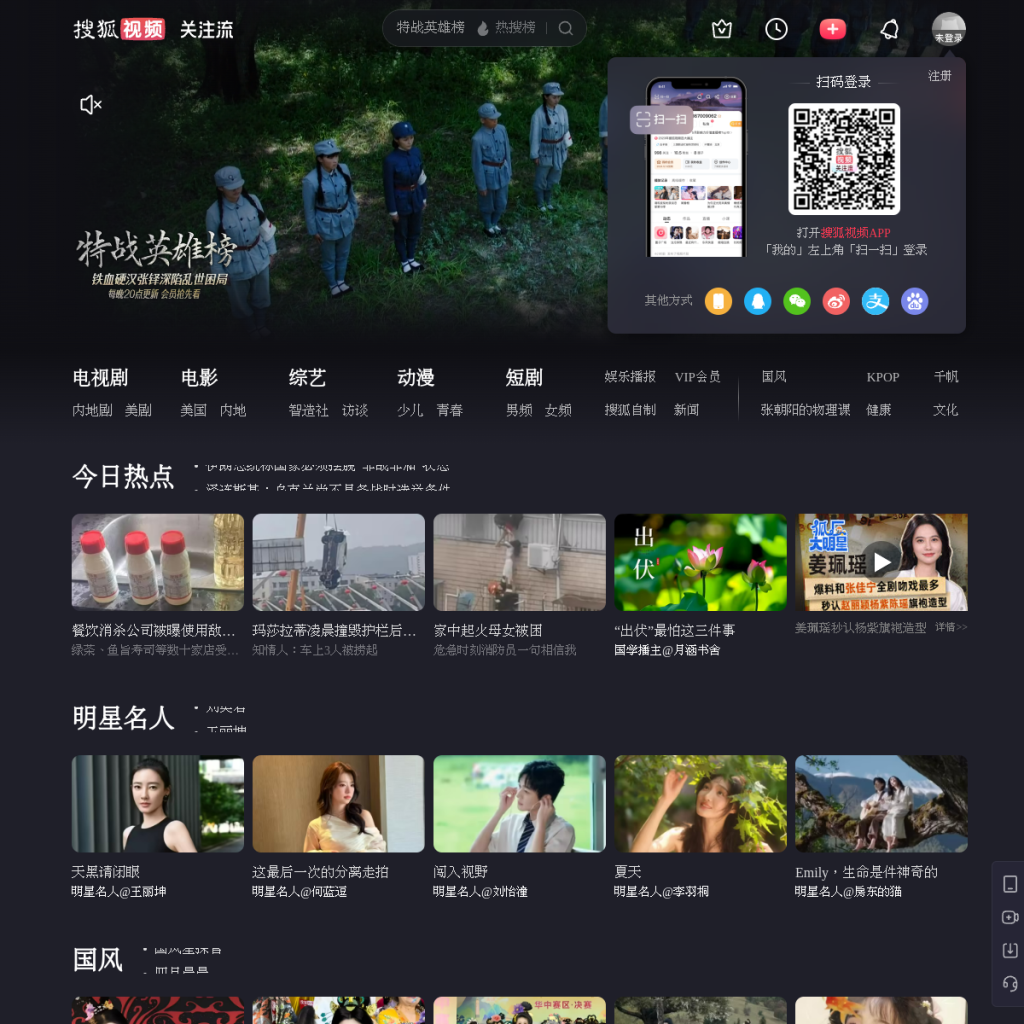Open the 动漫 category
Viewport: 1024px width, 1024px height.
pyautogui.click(x=415, y=377)
